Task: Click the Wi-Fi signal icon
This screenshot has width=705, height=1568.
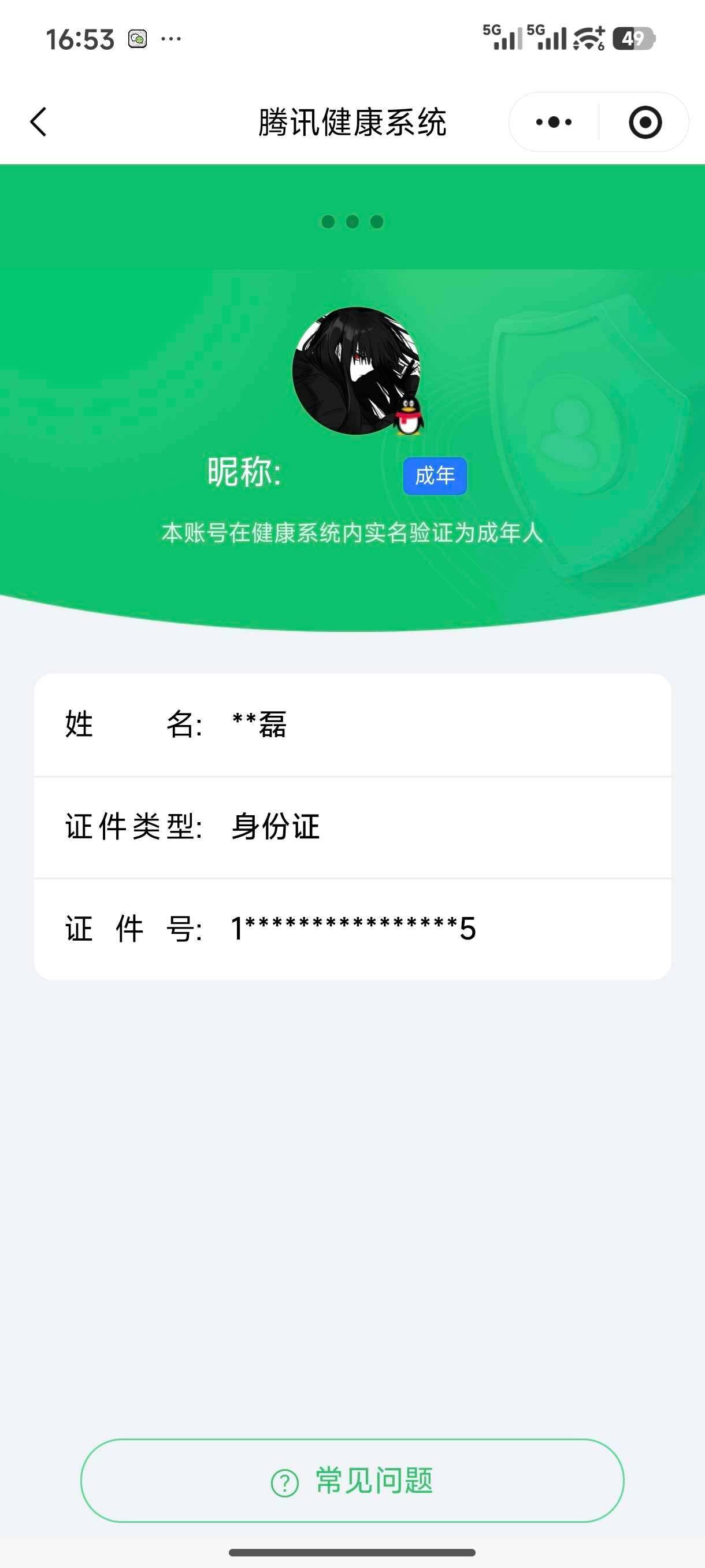Action: pyautogui.click(x=588, y=39)
